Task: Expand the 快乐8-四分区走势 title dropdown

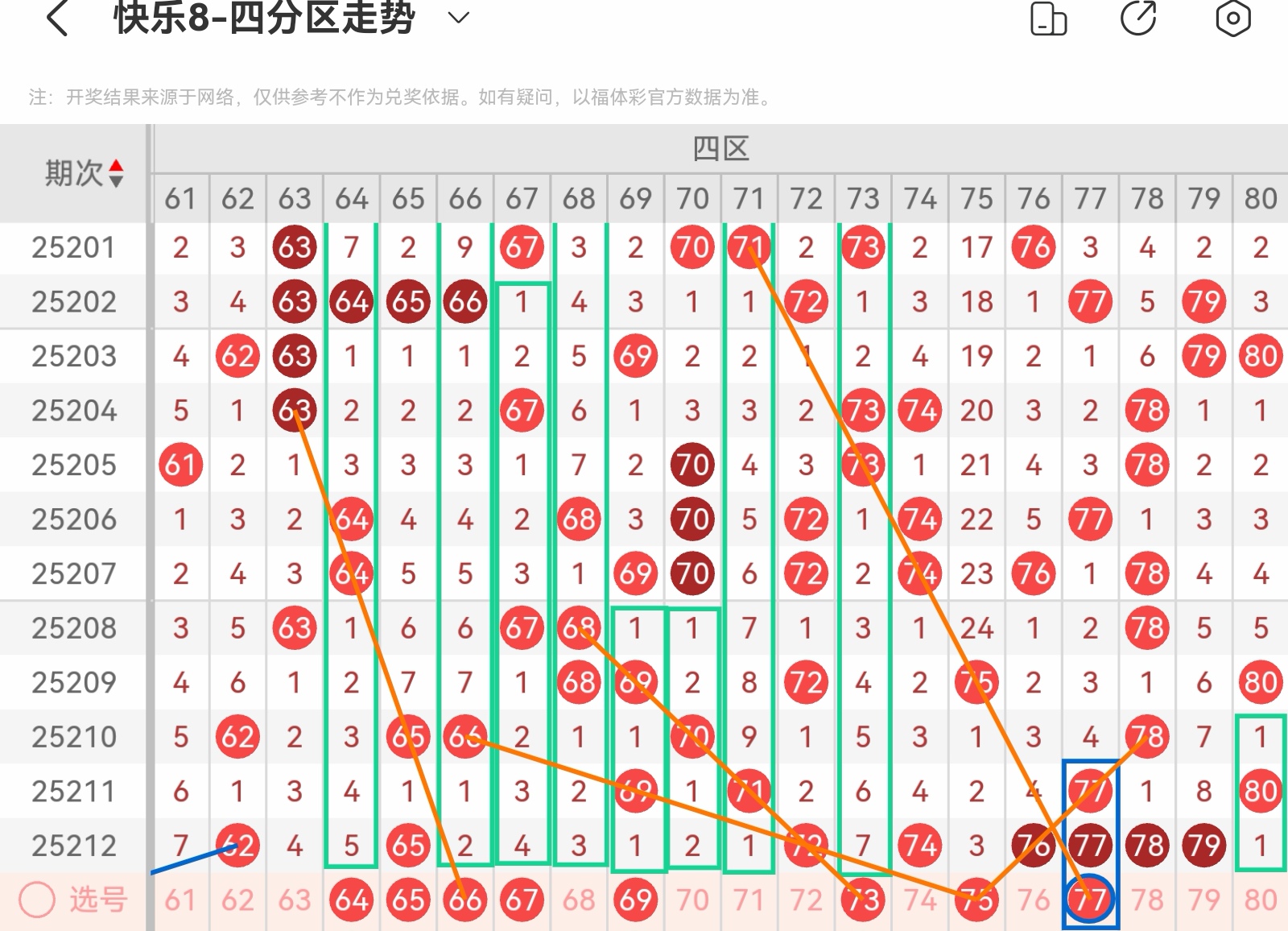Action: [458, 18]
